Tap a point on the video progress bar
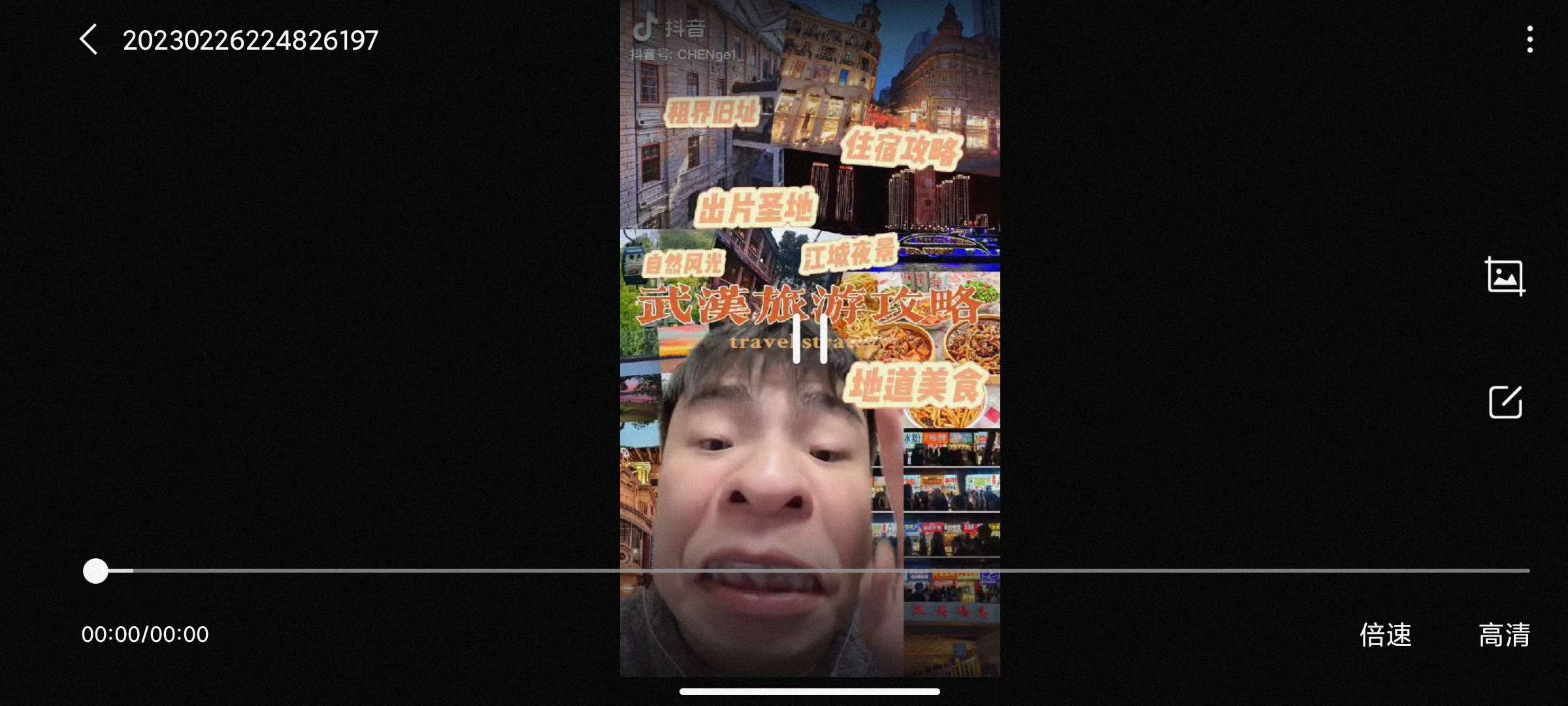This screenshot has width=1568, height=706. pos(810,571)
